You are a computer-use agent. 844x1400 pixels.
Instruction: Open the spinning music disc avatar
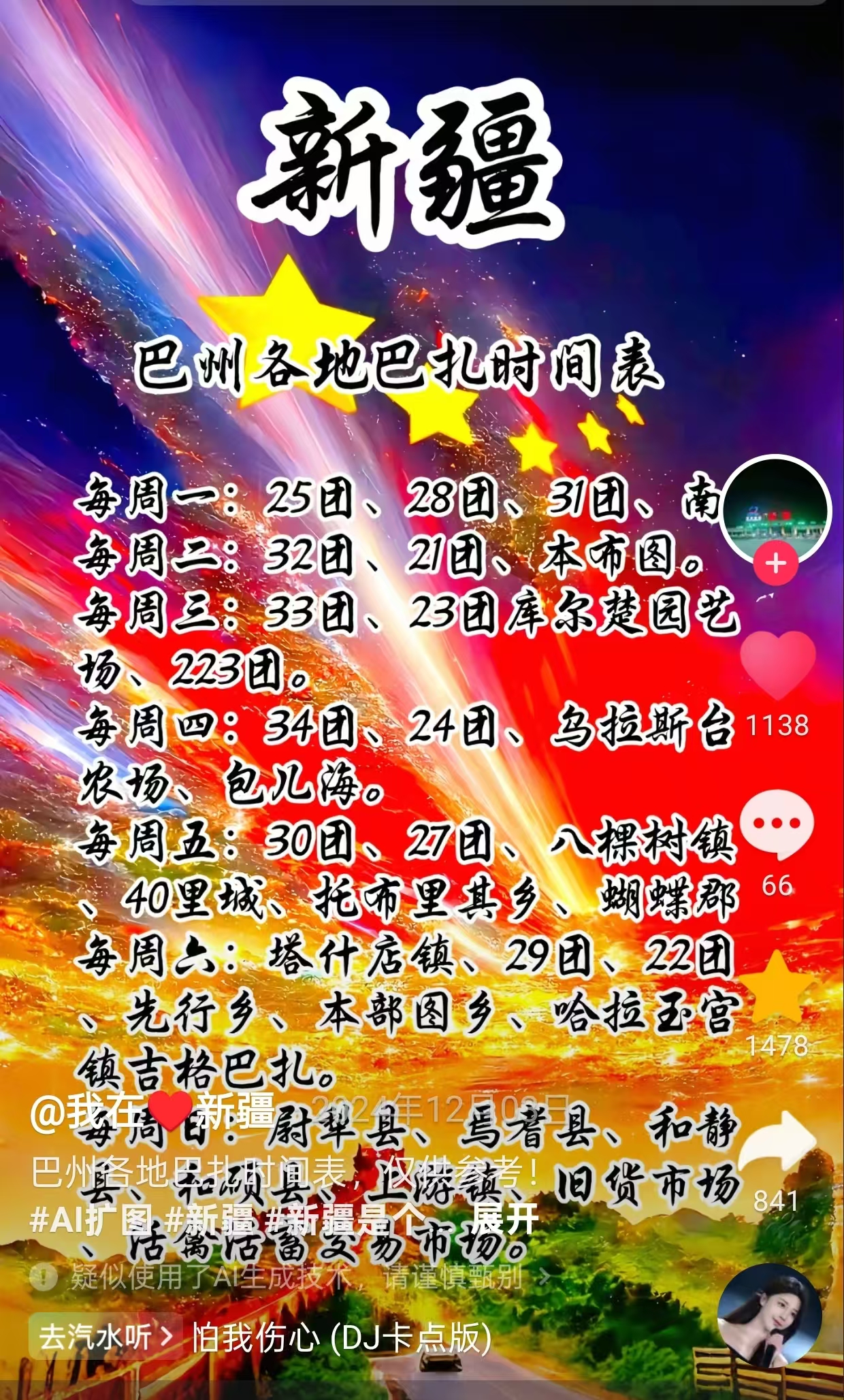(769, 1316)
